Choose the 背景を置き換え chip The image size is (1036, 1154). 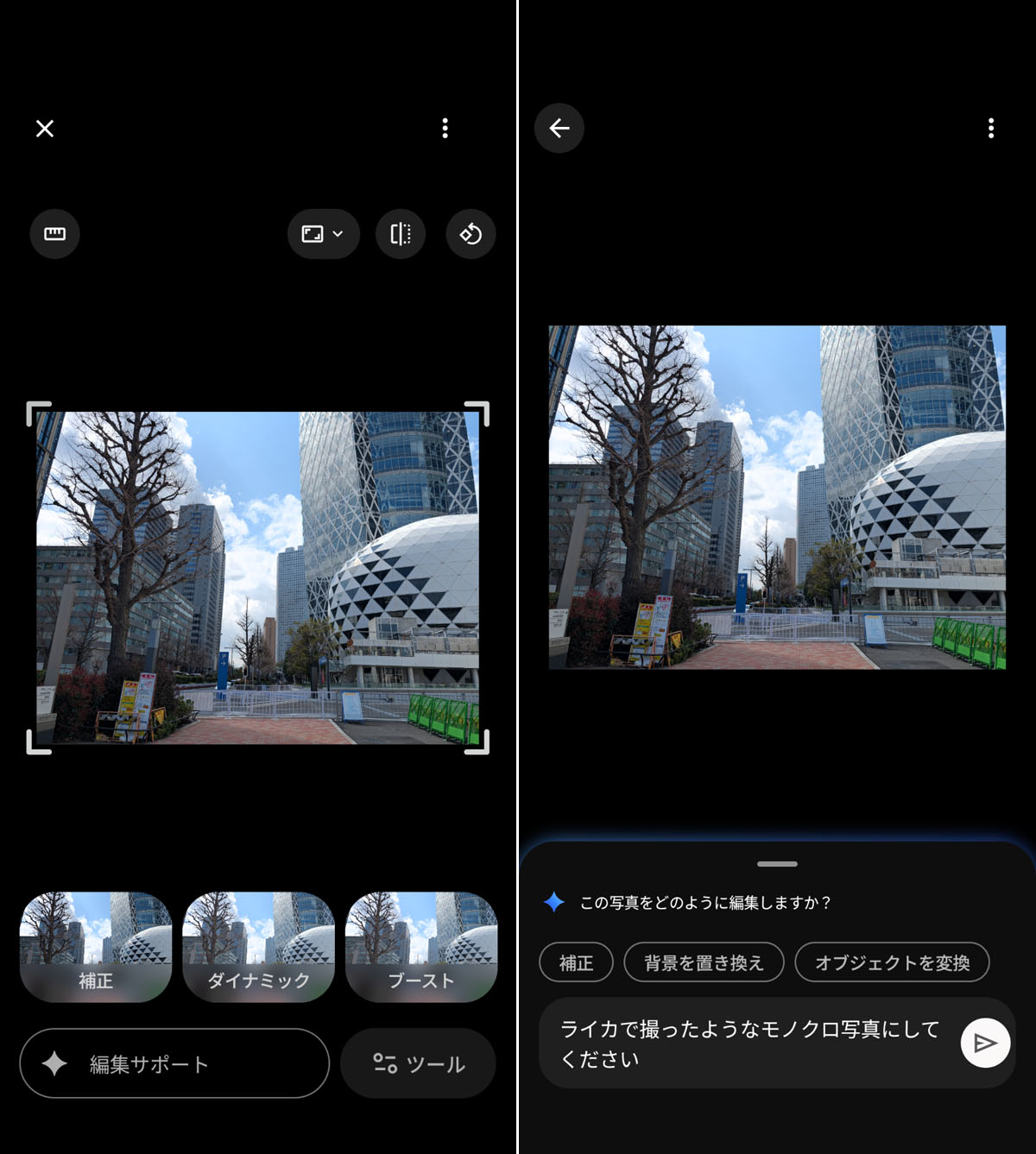[x=704, y=962]
